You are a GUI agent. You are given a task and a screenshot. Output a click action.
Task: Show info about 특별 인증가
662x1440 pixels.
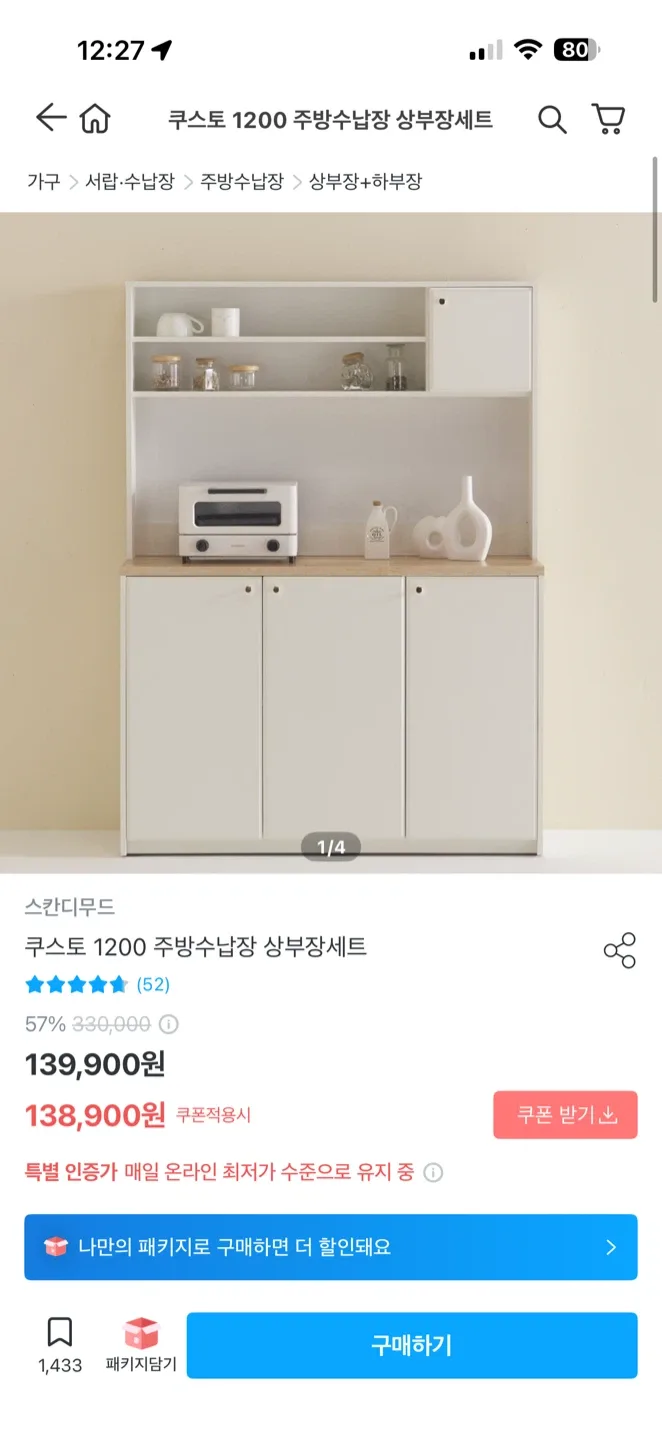click(x=433, y=1173)
